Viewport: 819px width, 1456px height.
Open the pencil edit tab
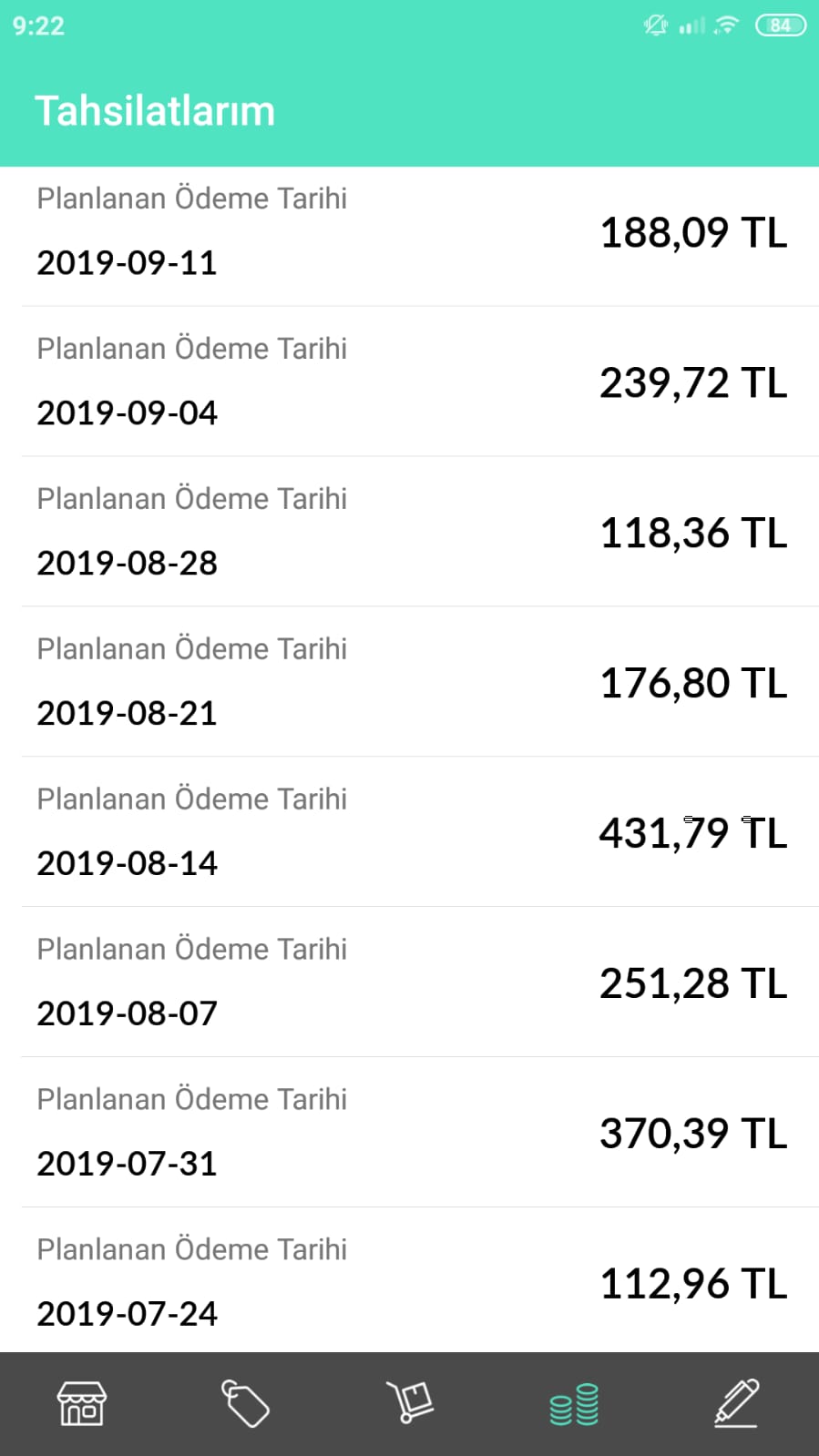(x=737, y=1403)
